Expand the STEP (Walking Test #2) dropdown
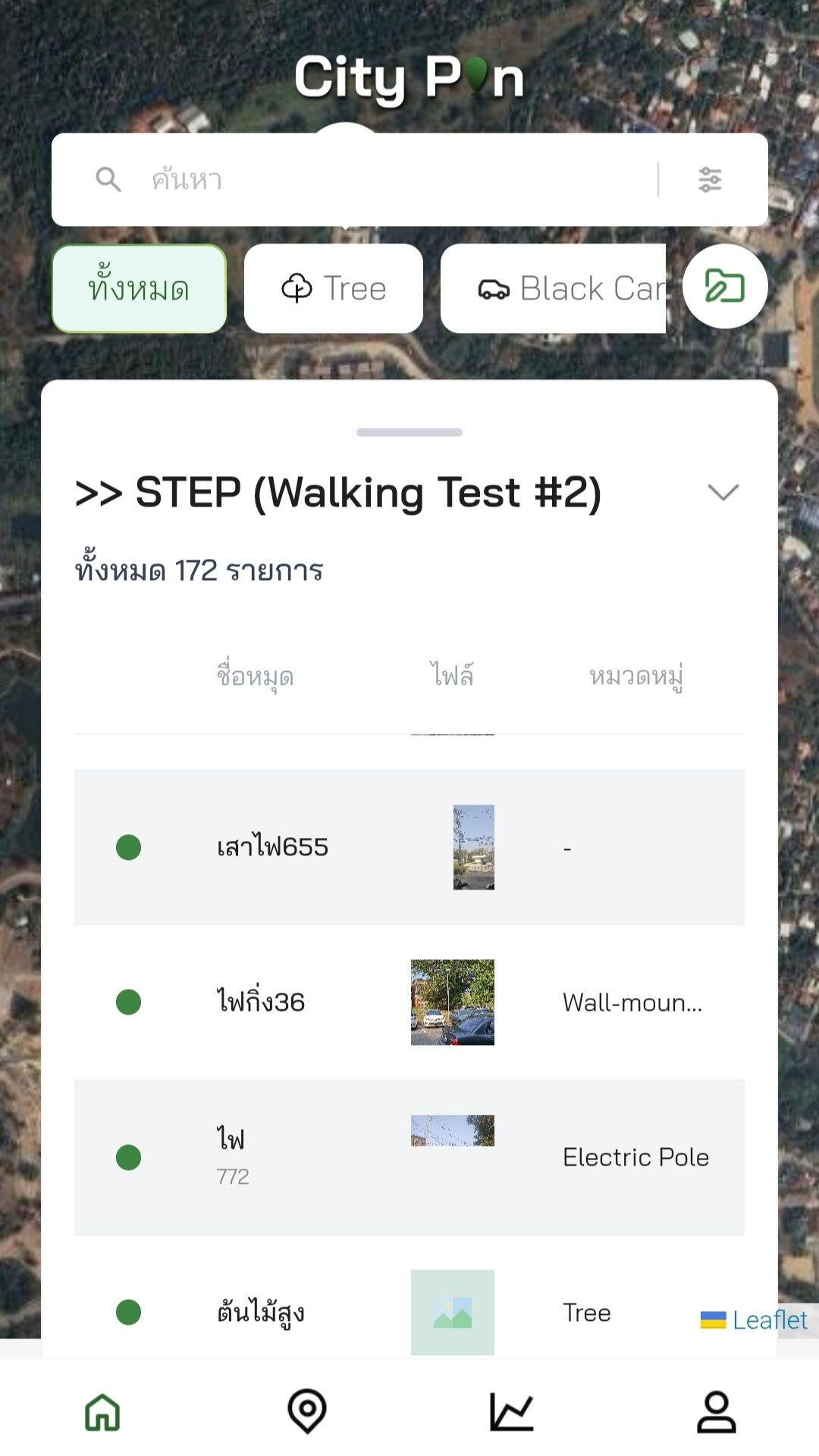The image size is (819, 1456). pos(722,493)
